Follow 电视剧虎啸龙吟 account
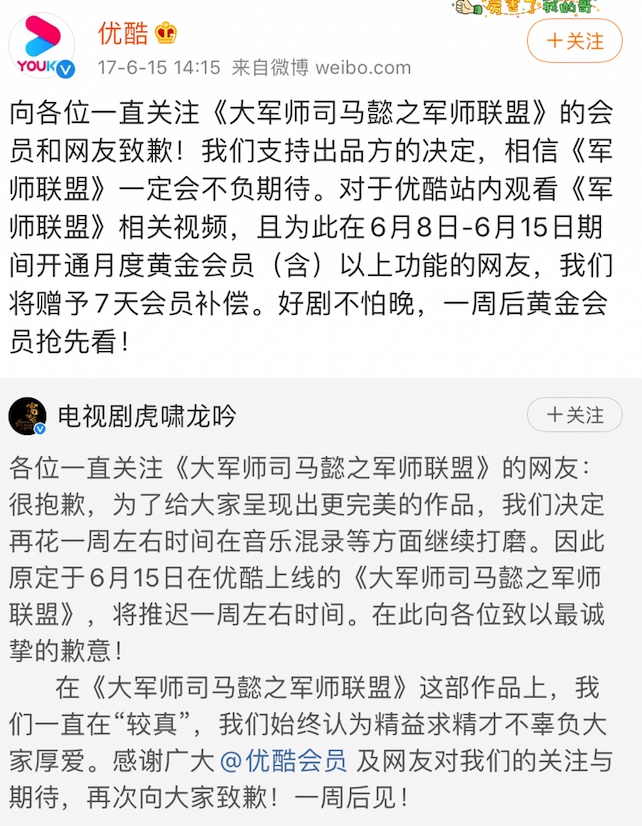Image resolution: width=642 pixels, height=826 pixels. point(574,414)
